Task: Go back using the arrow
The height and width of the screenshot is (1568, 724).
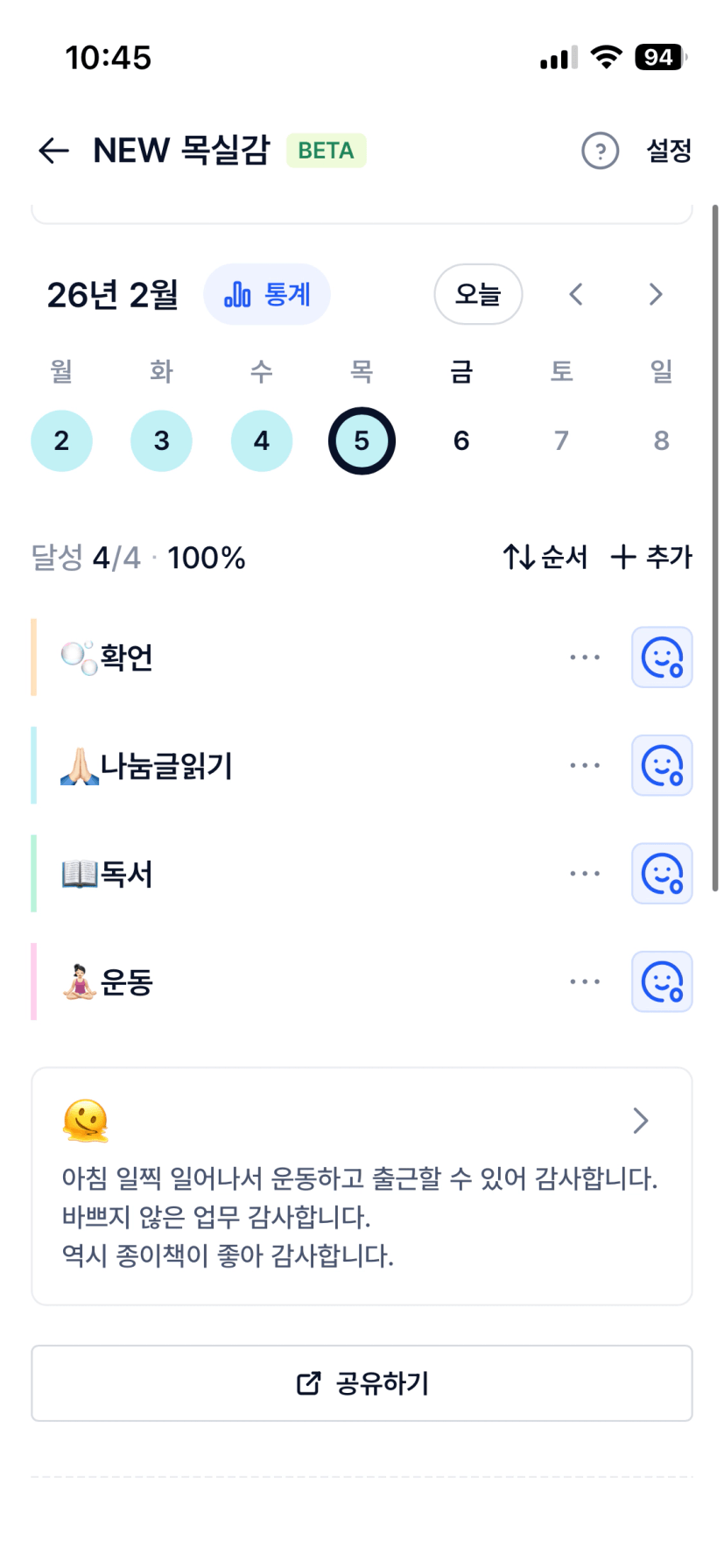Action: pos(54,151)
